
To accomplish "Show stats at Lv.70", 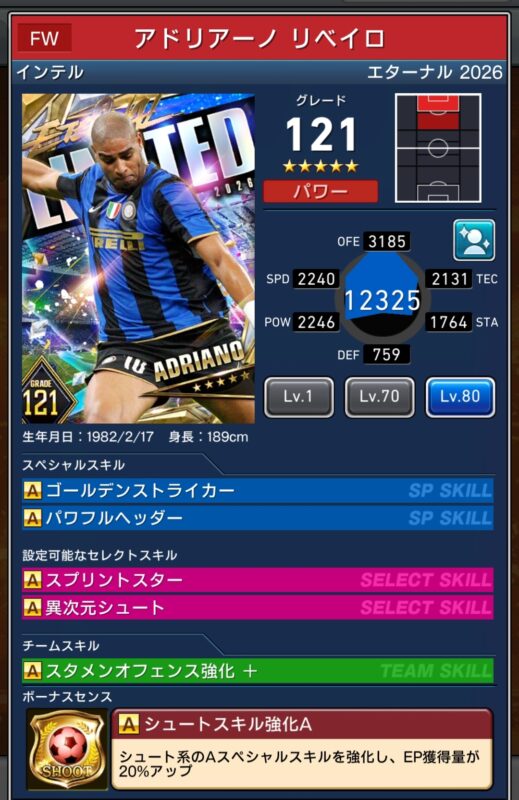I will 379,397.
